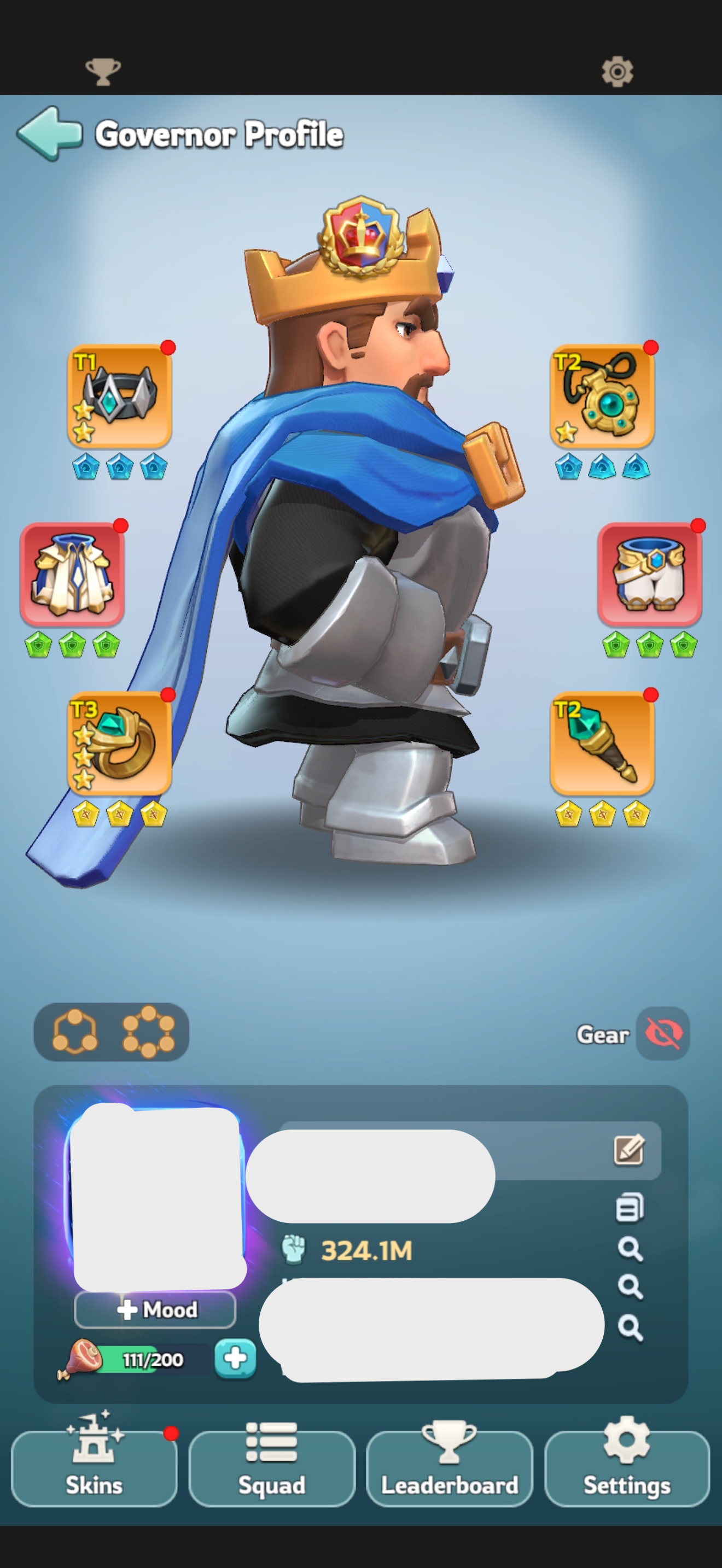Image resolution: width=722 pixels, height=1568 pixels.
Task: Open the white robe armor slot
Action: pos(72,575)
